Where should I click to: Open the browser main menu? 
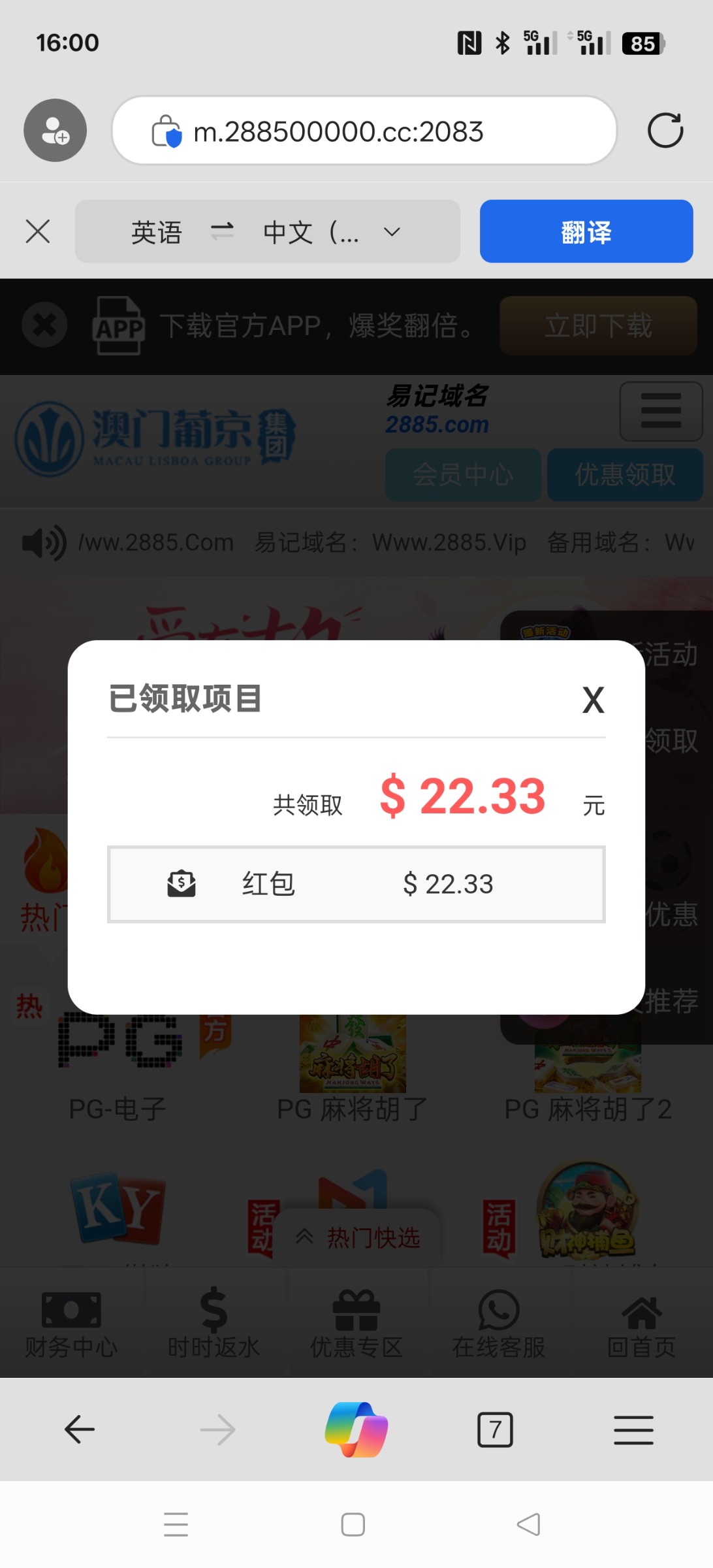pyautogui.click(x=633, y=1429)
